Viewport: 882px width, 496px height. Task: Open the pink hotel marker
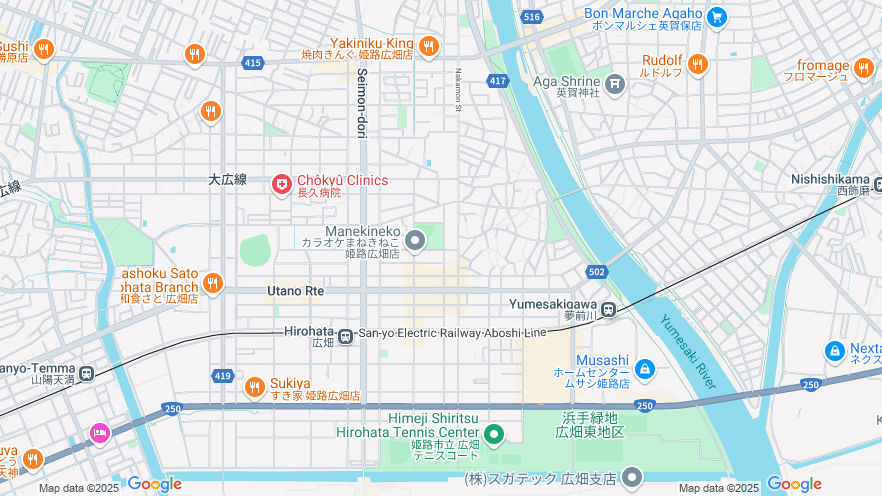click(99, 432)
